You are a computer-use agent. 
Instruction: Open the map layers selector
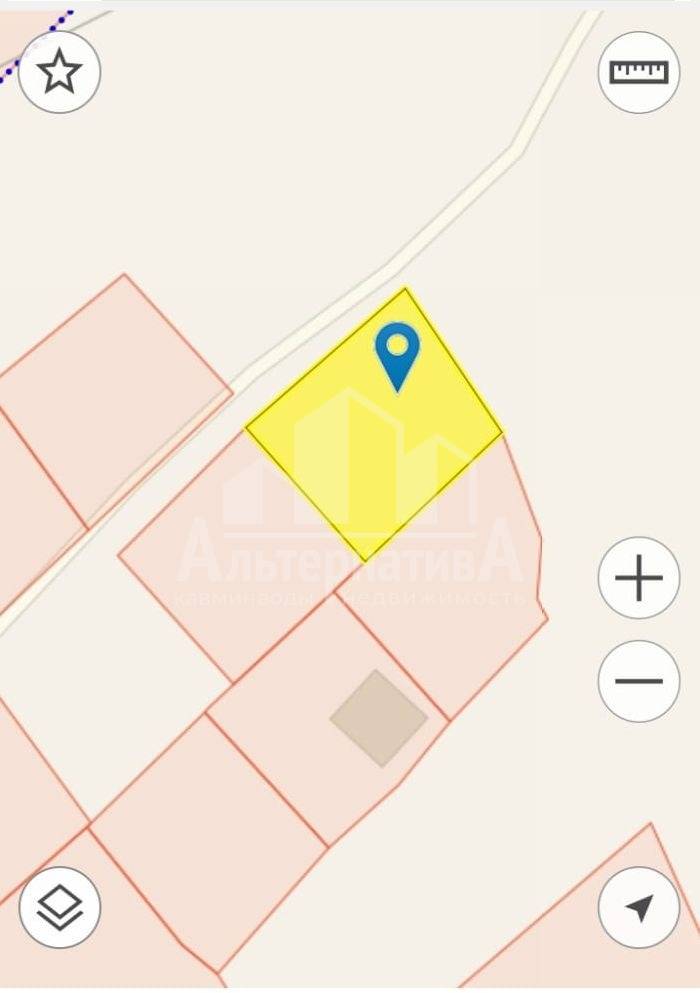(60, 907)
